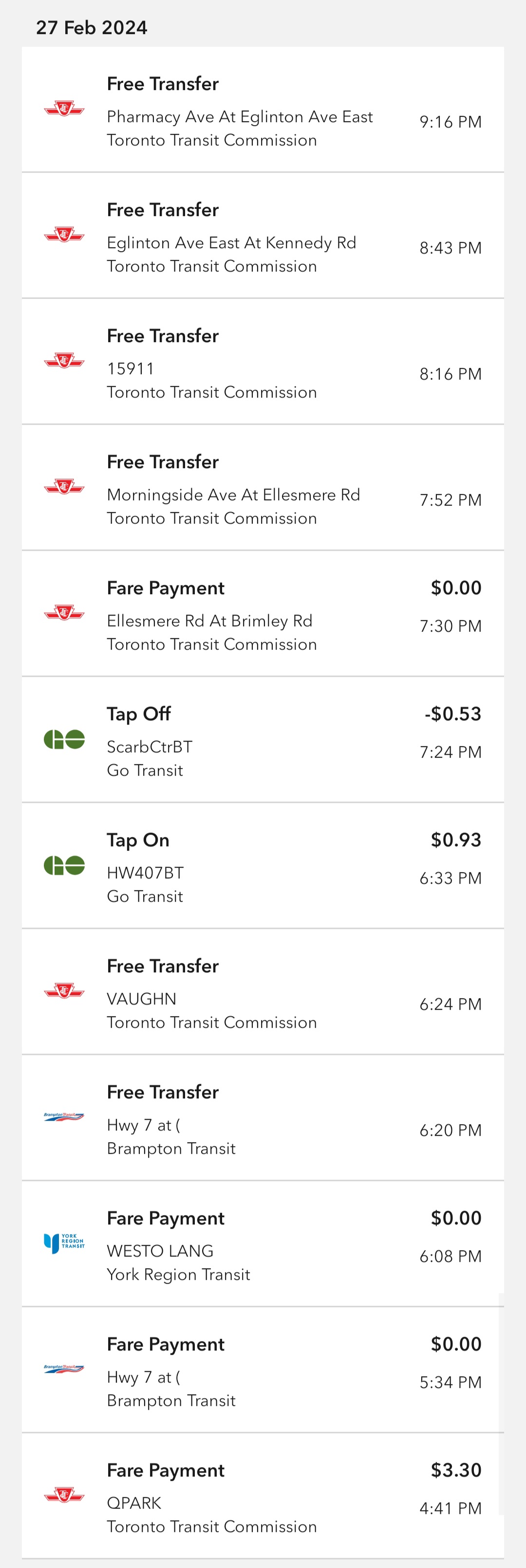The image size is (526, 1568).
Task: Open the Tap On at HW407BT
Action: coord(263,867)
